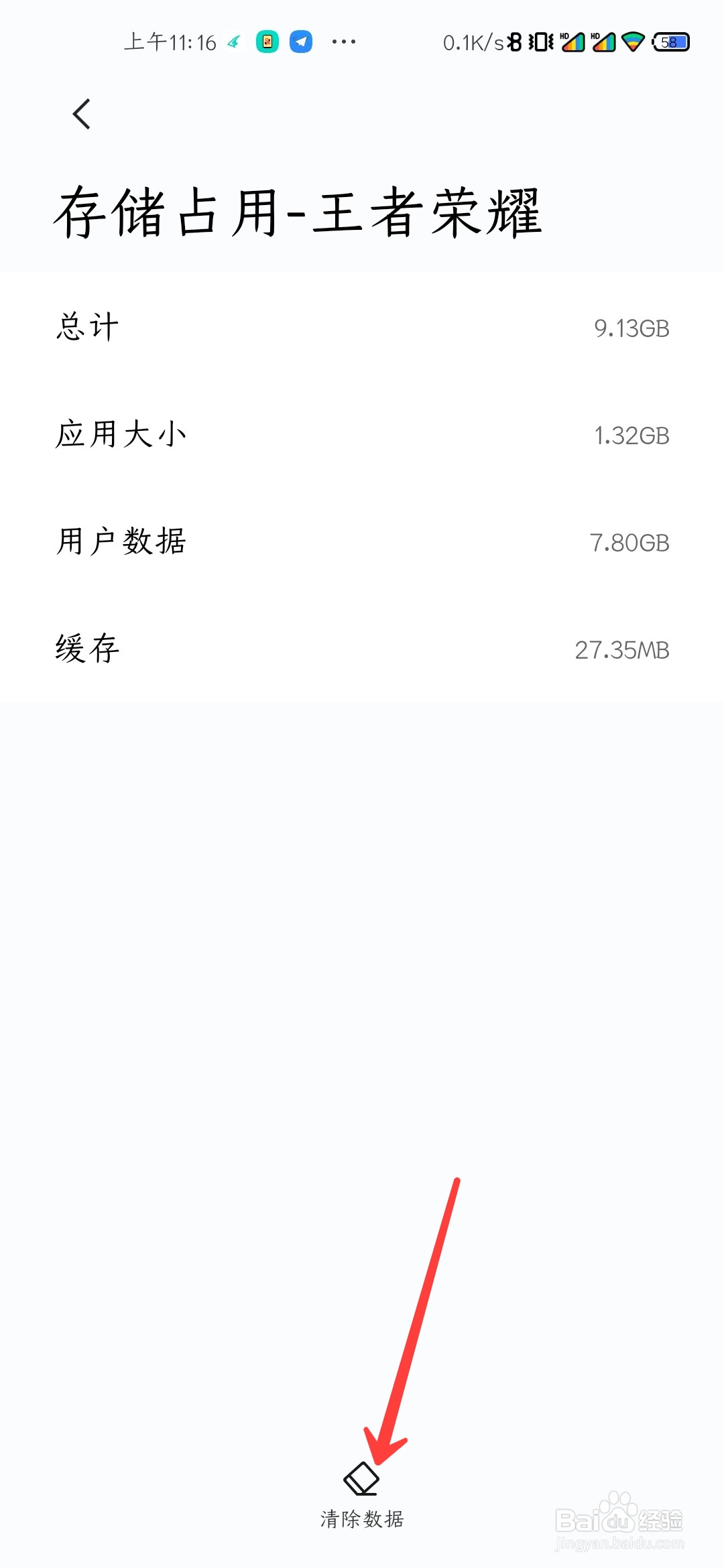Tap the clock showing 上午11:16
The image size is (724, 1568).
click(x=171, y=42)
